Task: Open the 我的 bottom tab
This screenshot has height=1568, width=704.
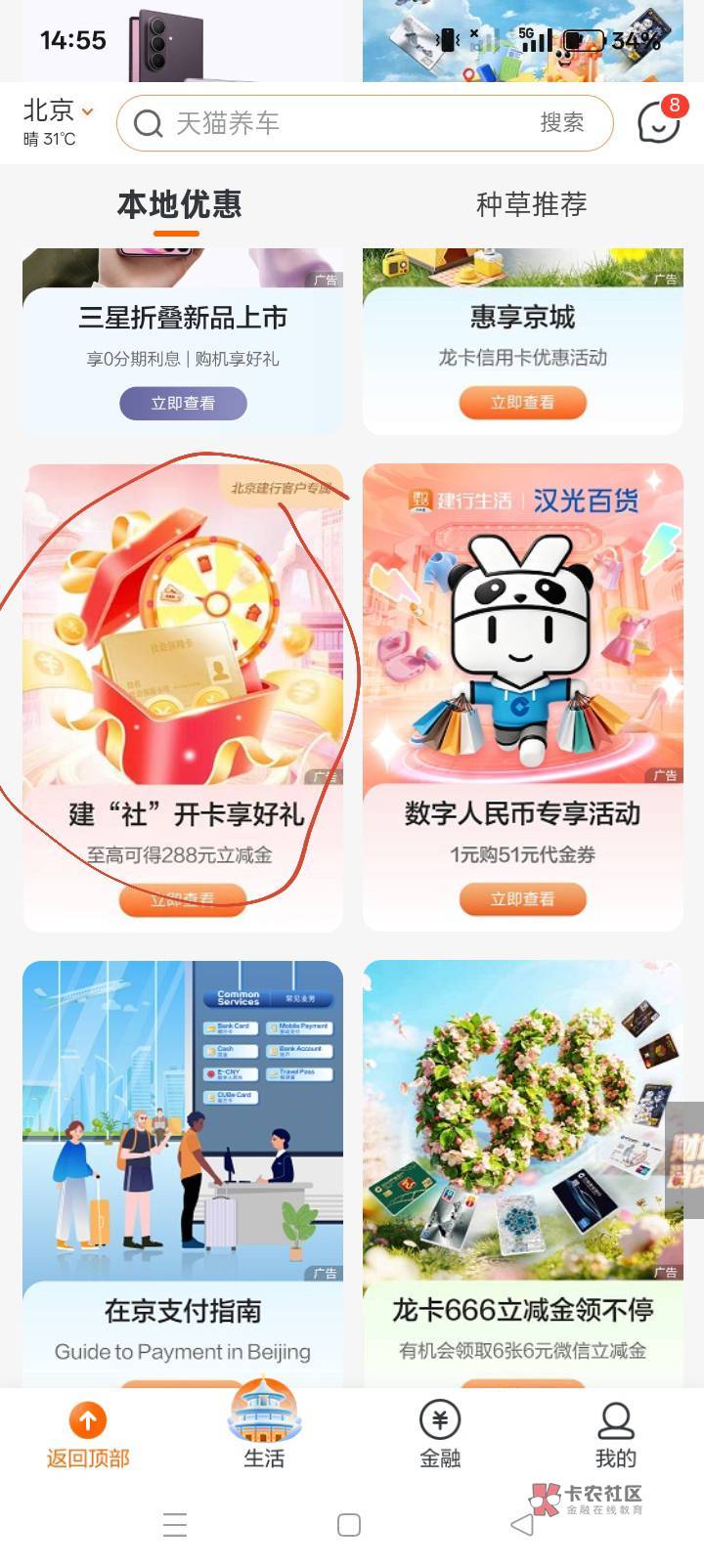Action: tap(616, 1435)
